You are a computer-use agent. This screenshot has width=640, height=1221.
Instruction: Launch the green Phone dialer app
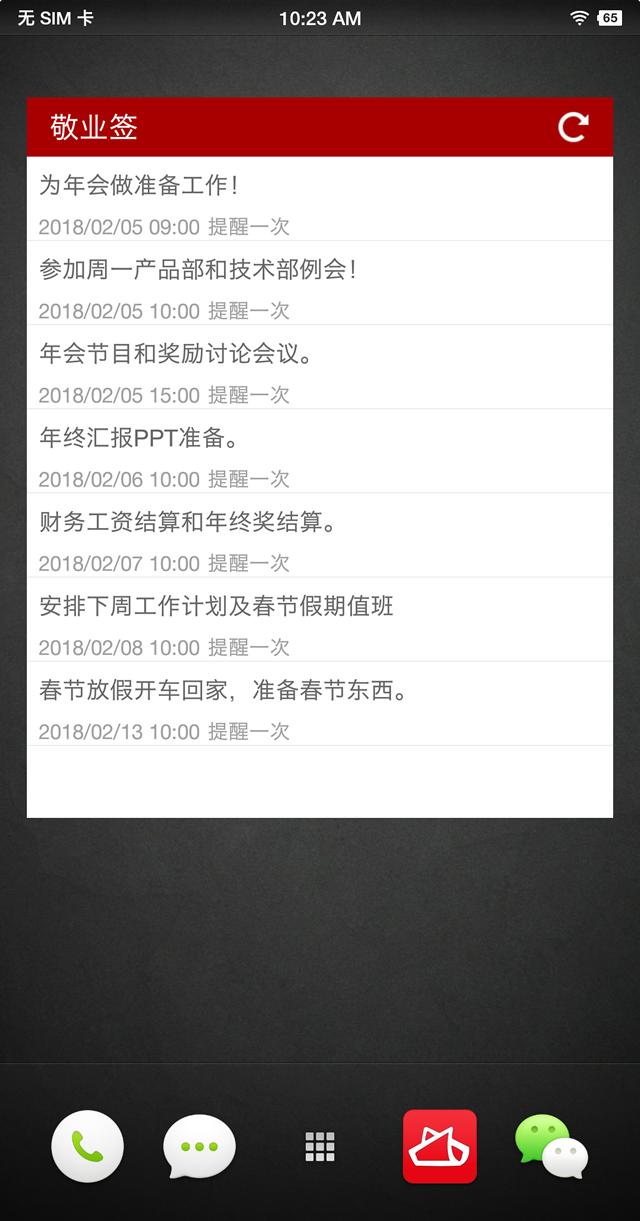[x=88, y=1147]
